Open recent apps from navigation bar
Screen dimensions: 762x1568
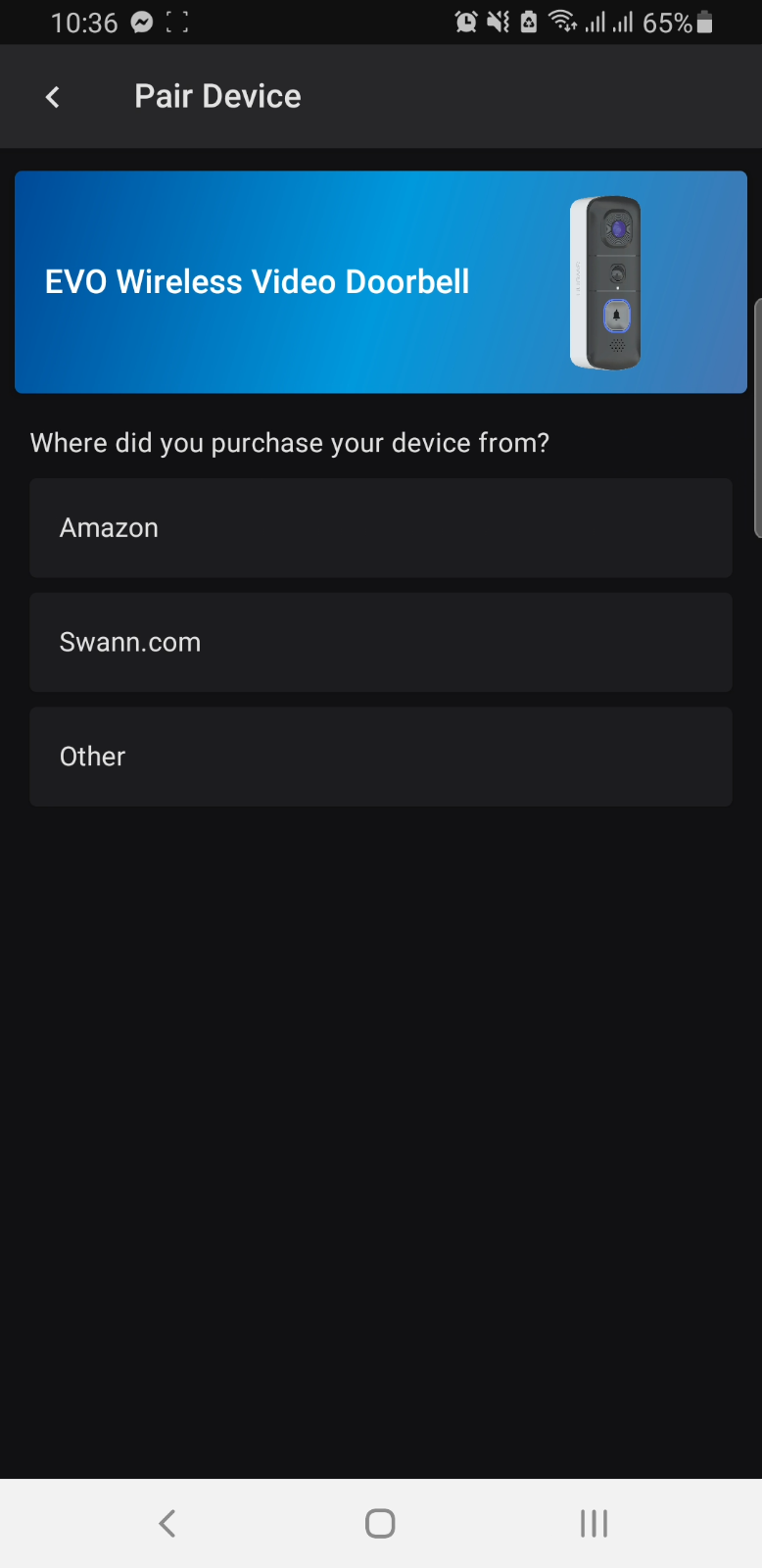[x=594, y=1523]
